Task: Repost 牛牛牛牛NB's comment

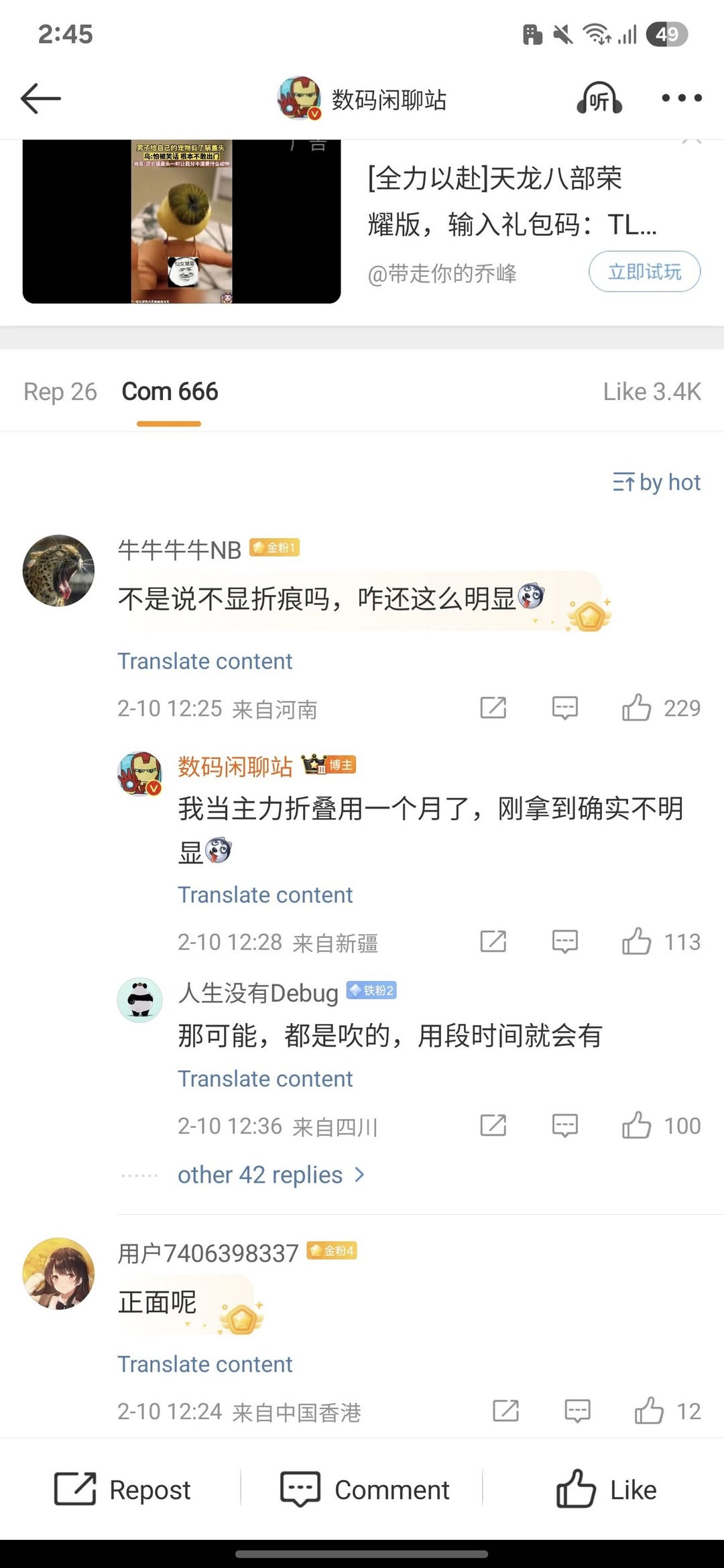Action: pyautogui.click(x=493, y=708)
